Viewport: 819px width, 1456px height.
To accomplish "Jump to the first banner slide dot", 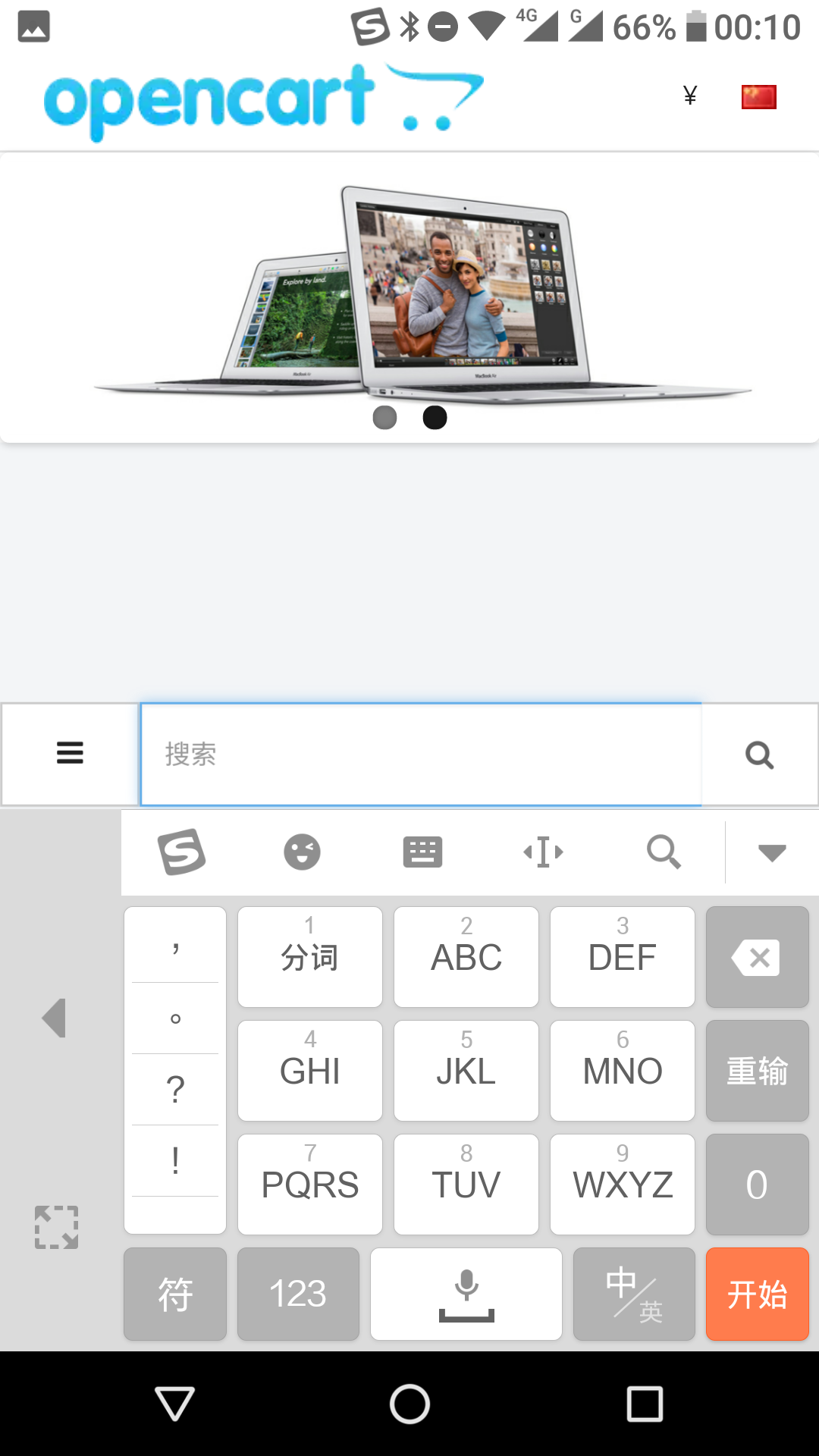I will tap(385, 417).
